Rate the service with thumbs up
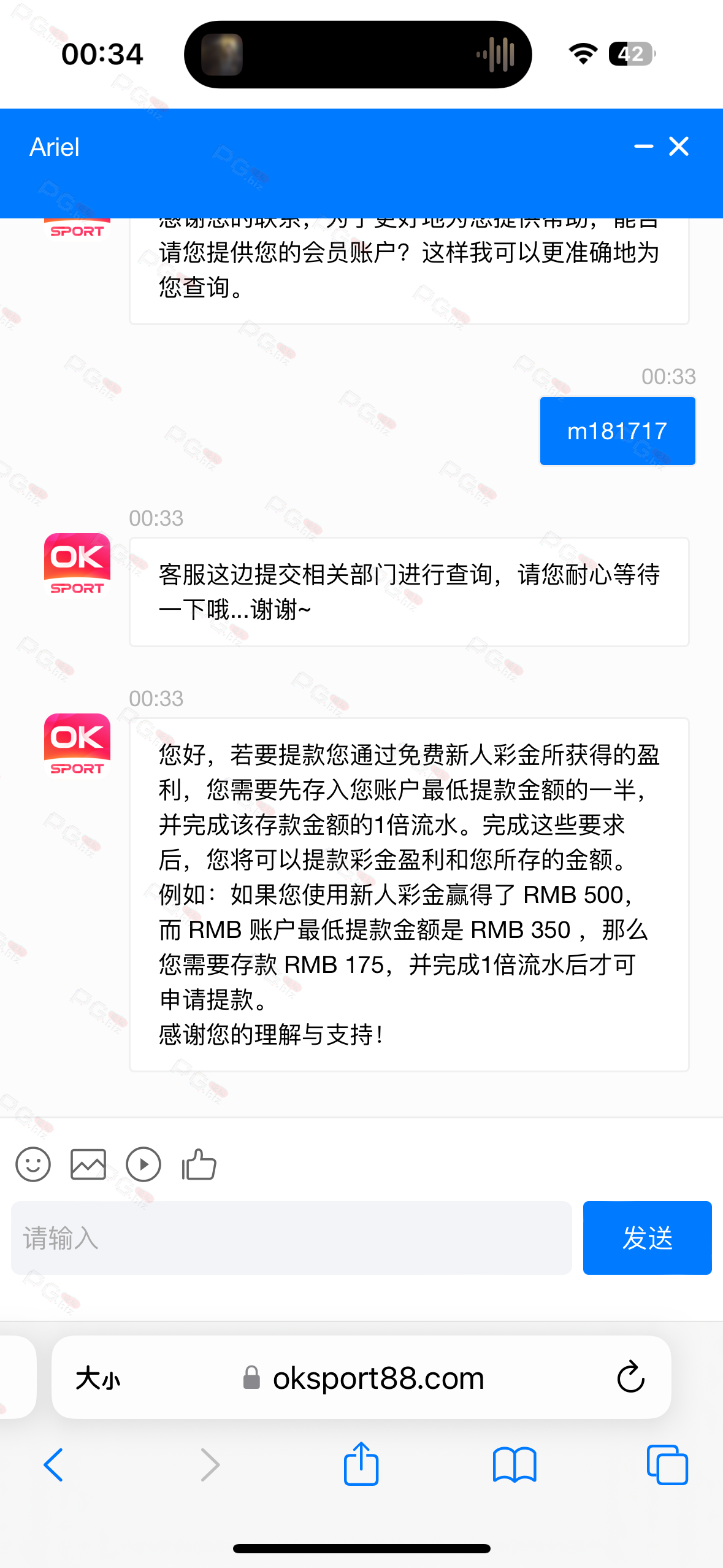723x1568 pixels. click(x=199, y=1164)
